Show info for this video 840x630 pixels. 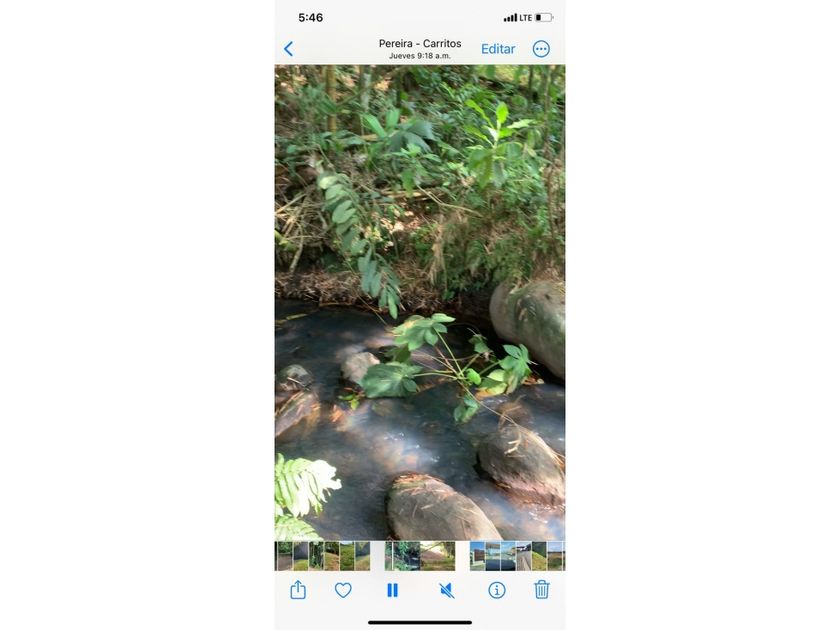point(497,590)
